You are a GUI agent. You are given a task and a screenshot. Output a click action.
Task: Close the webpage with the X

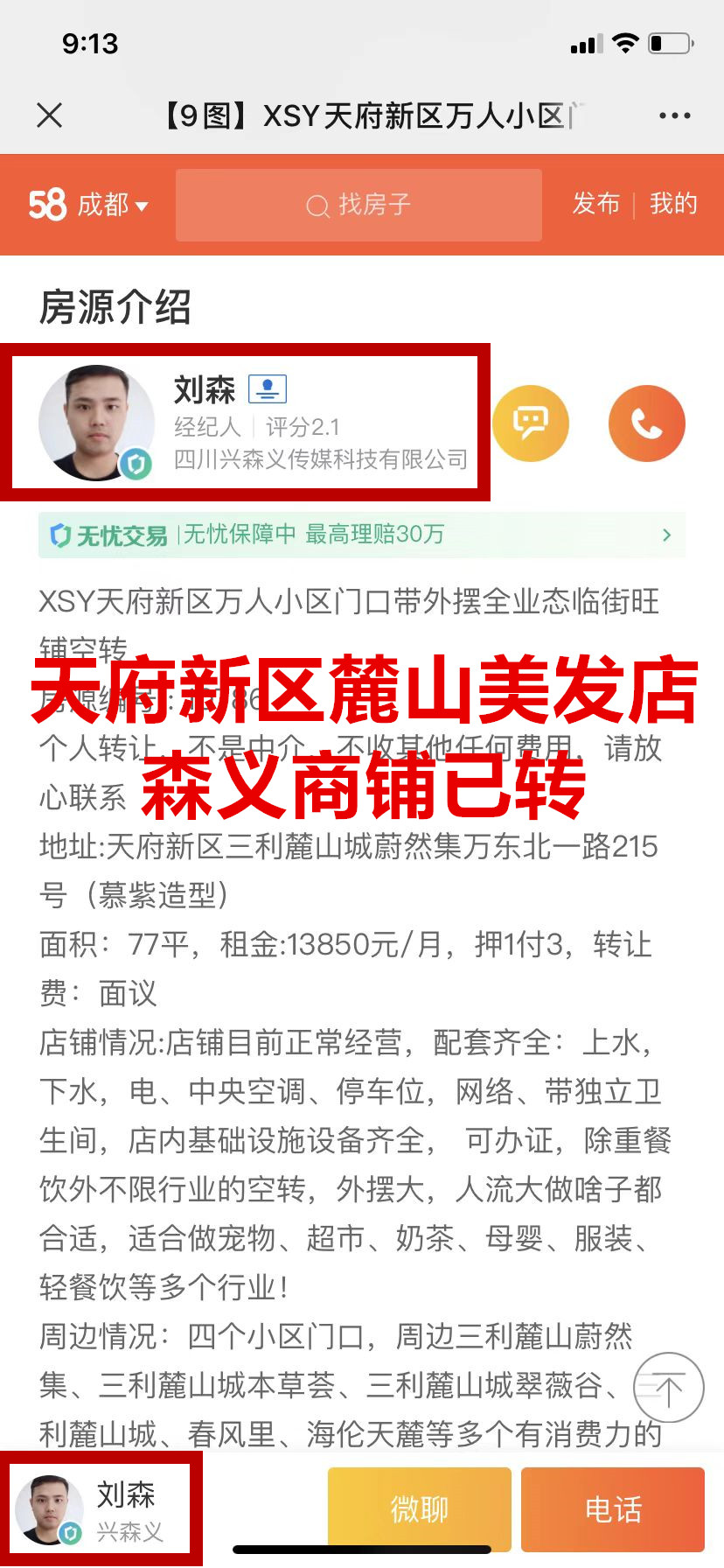pos(50,115)
